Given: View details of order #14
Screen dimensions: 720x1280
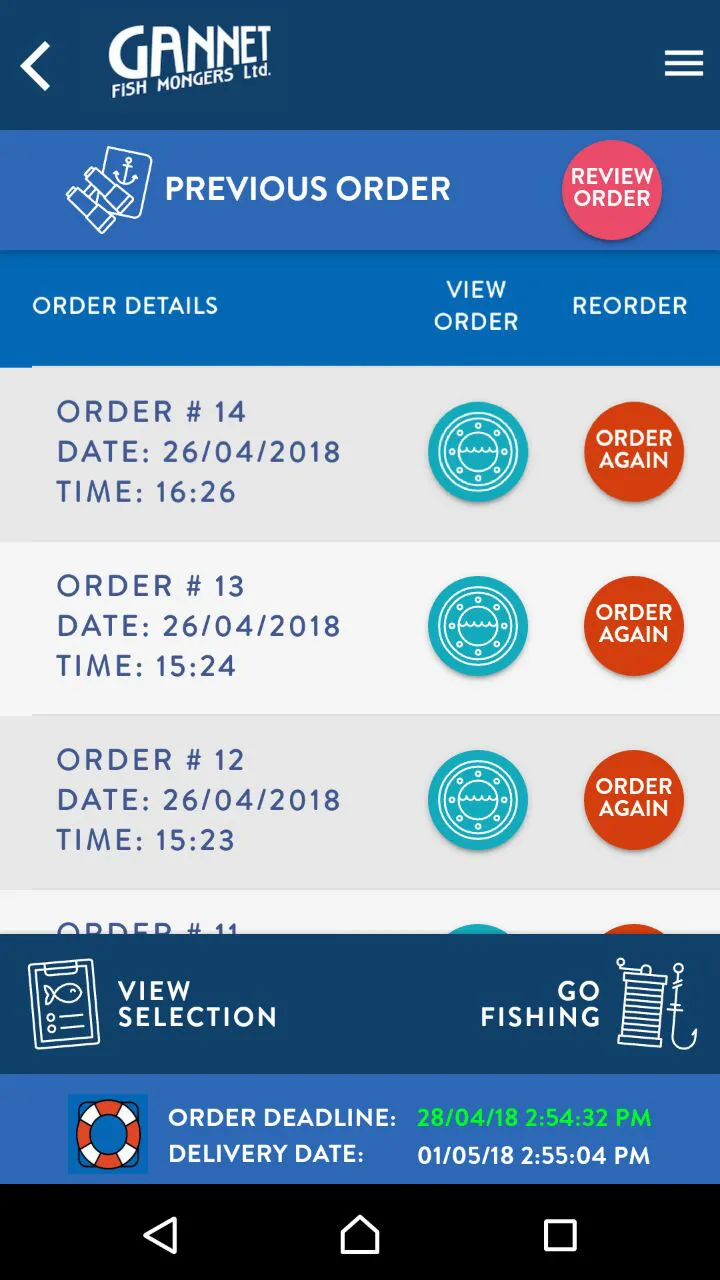Looking at the screenshot, I should click(x=478, y=452).
